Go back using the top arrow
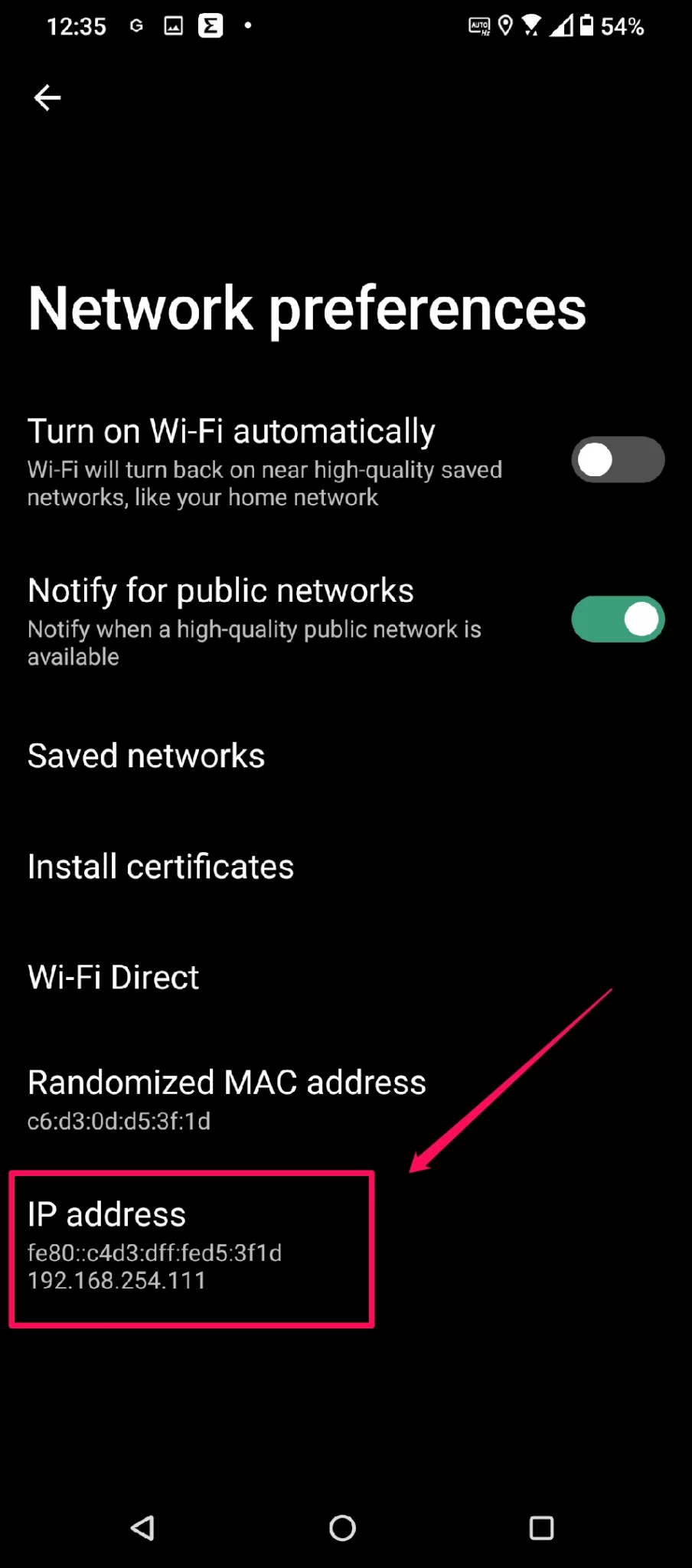Screen dimensions: 692x1568 [x=47, y=98]
